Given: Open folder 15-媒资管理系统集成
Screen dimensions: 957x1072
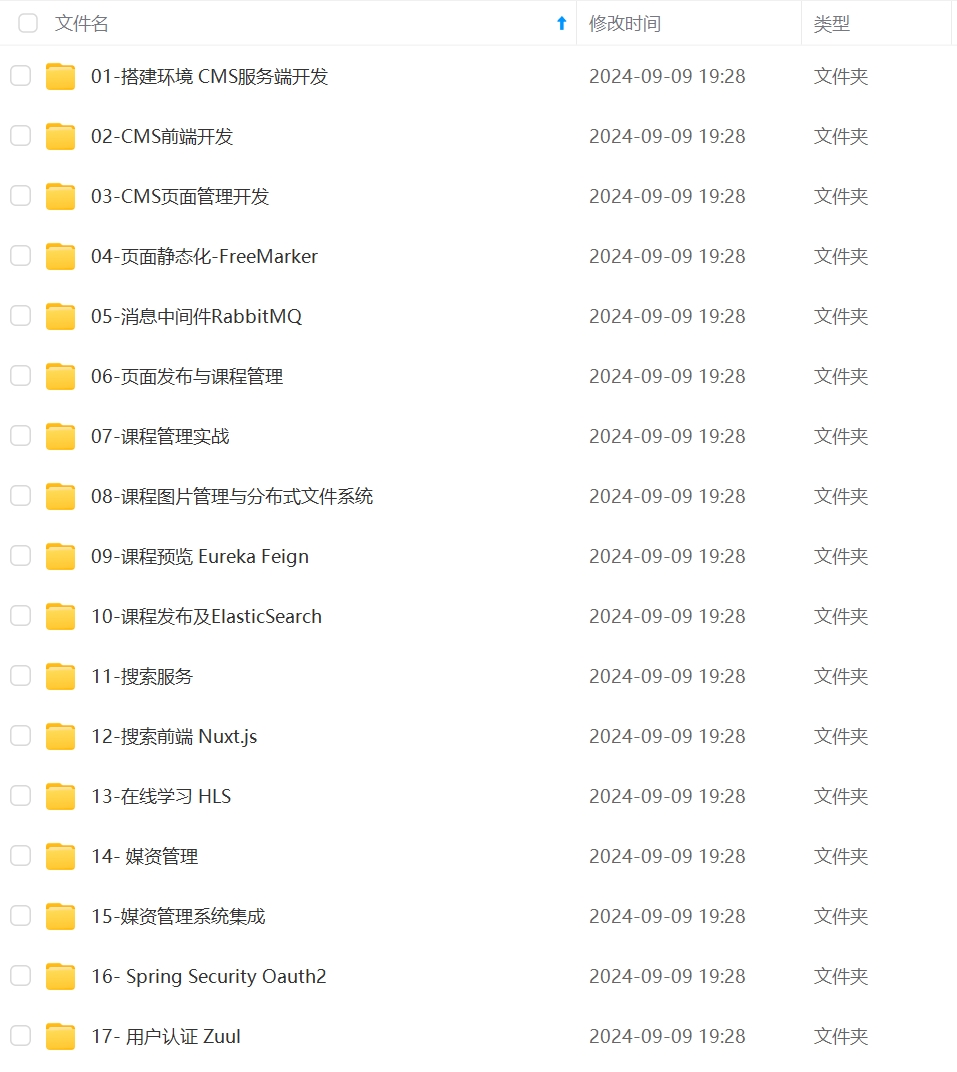Looking at the screenshot, I should 178,916.
